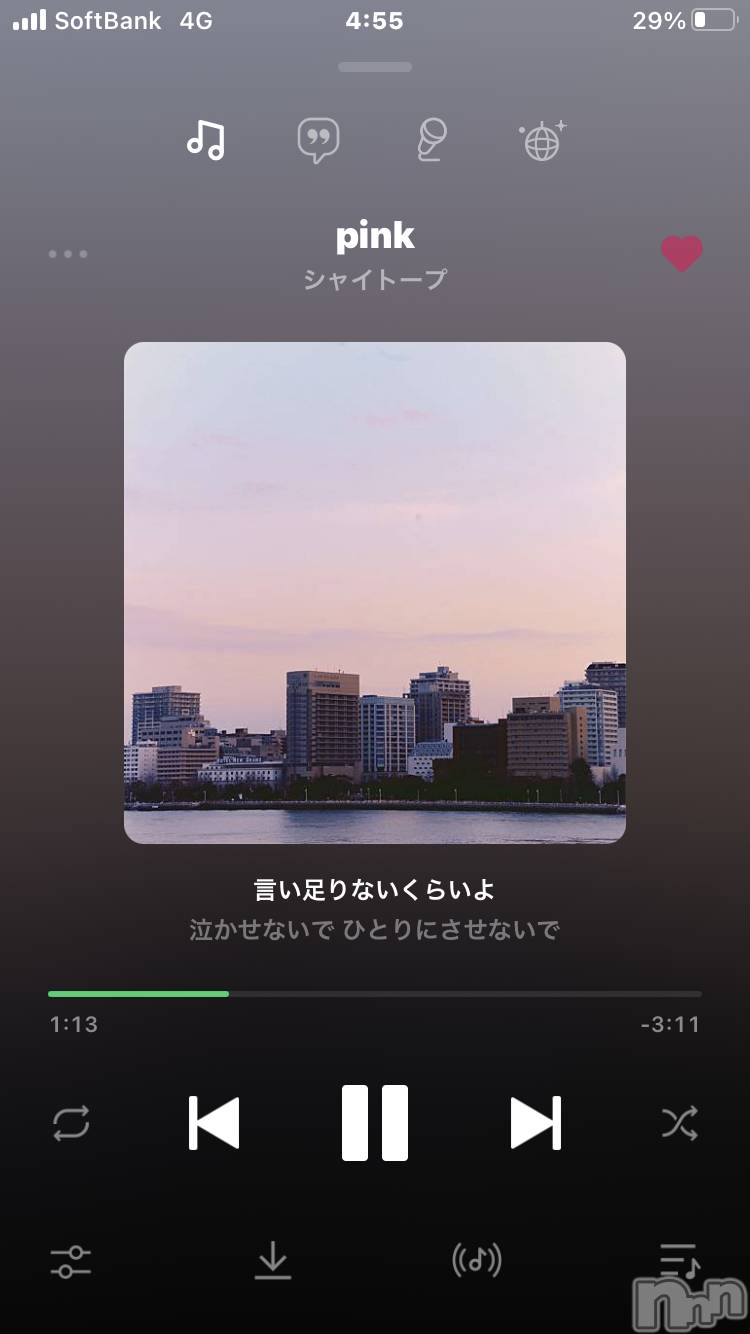
Task: Toggle repeat mode
Action: [x=71, y=1123]
